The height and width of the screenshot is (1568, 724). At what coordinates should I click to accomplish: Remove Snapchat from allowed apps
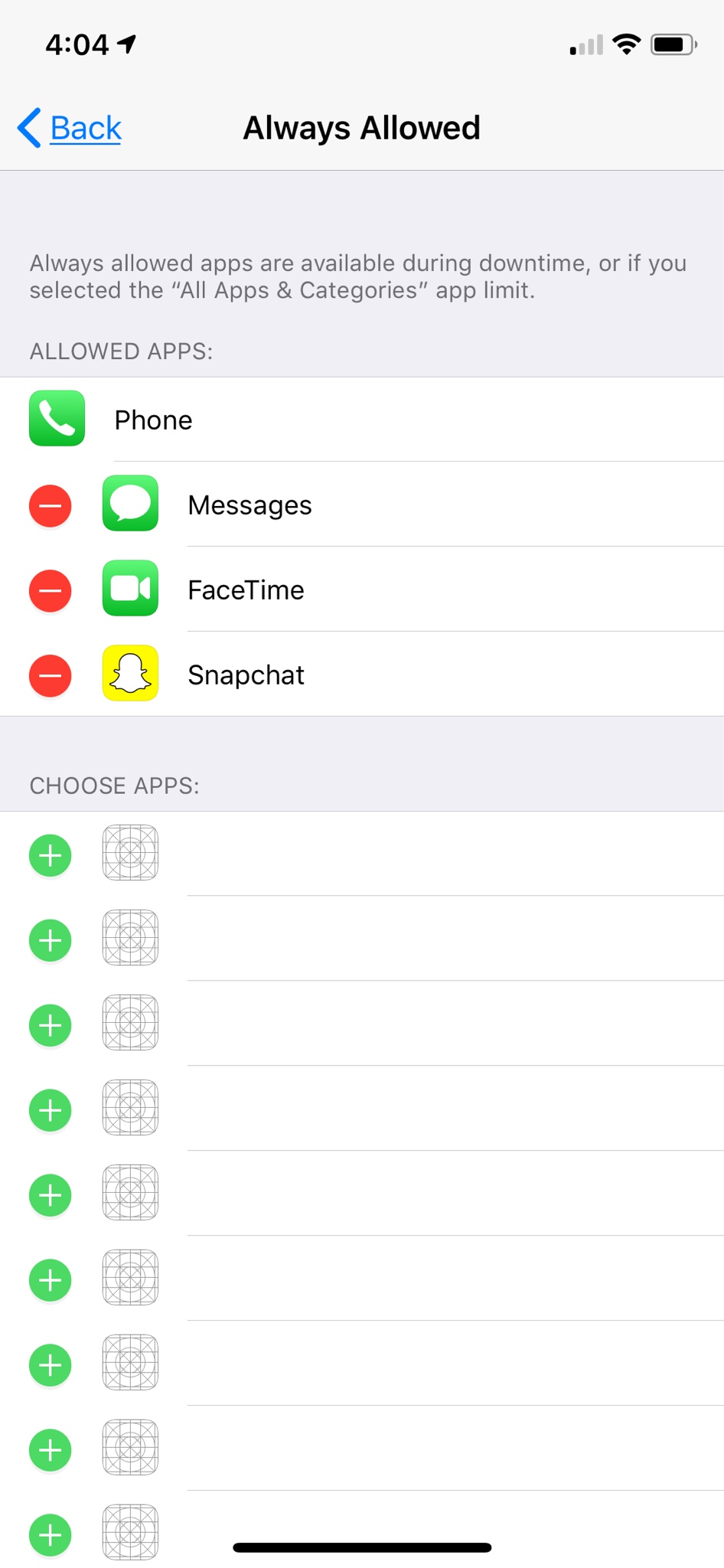51,675
